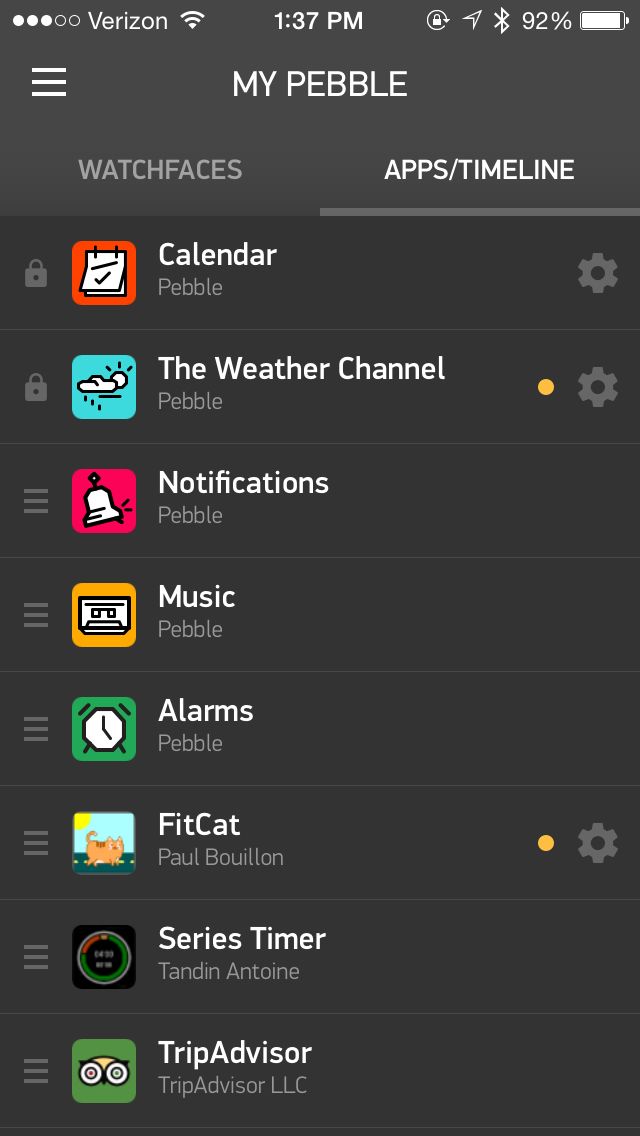Switch to the Watchfaces tab

pyautogui.click(x=160, y=170)
